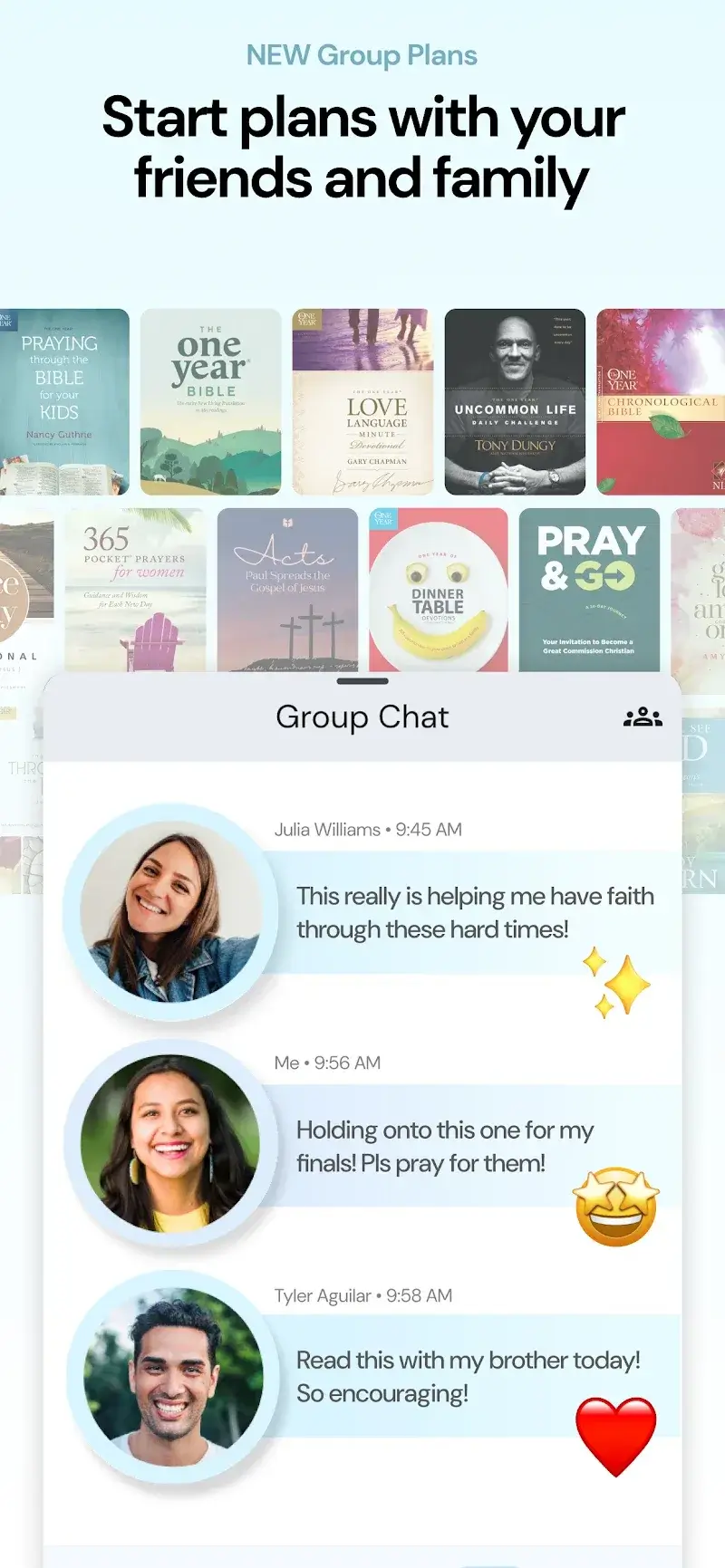Tap the star-struck emoji reaction
Viewport: 725px width, 1568px height.
[615, 1199]
